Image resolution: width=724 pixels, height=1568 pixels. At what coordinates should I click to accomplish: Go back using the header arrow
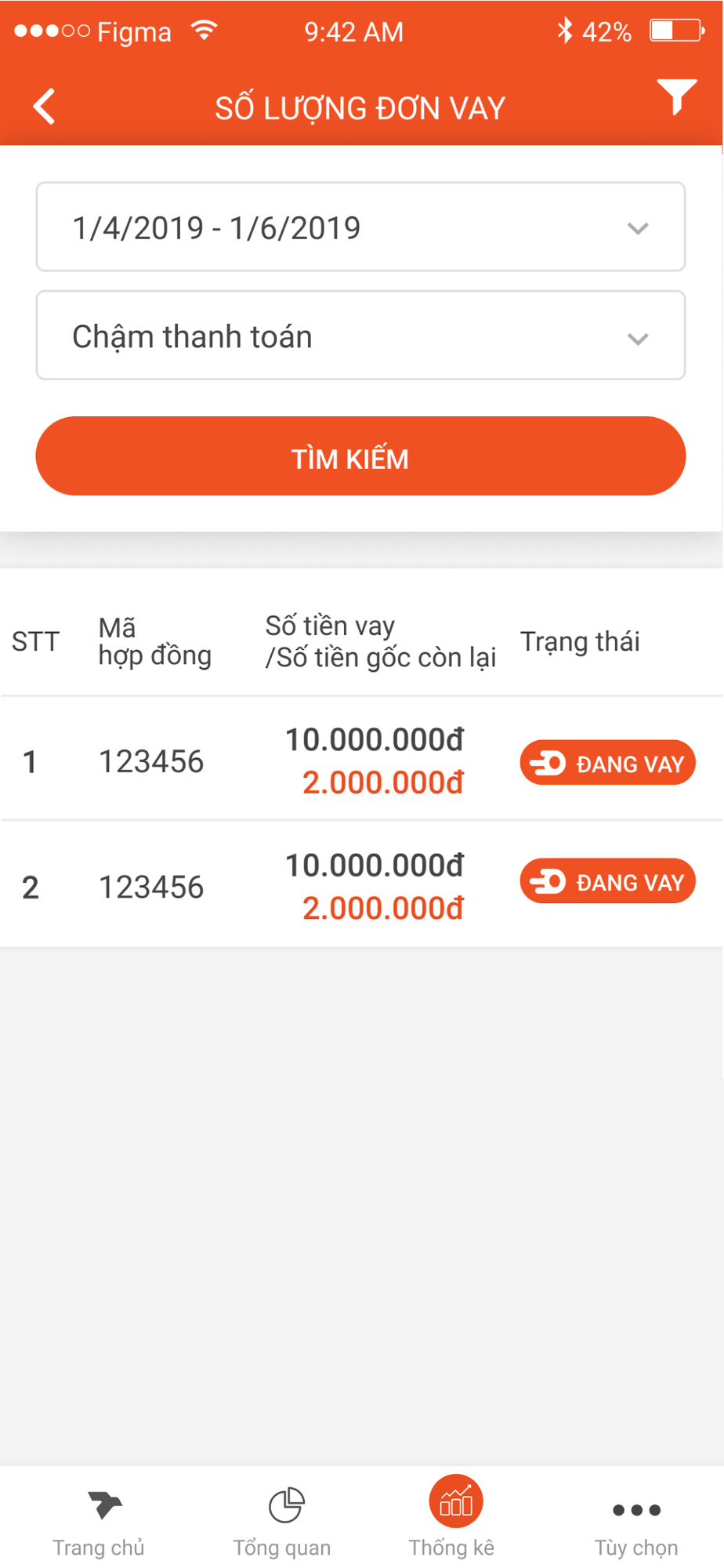point(45,106)
